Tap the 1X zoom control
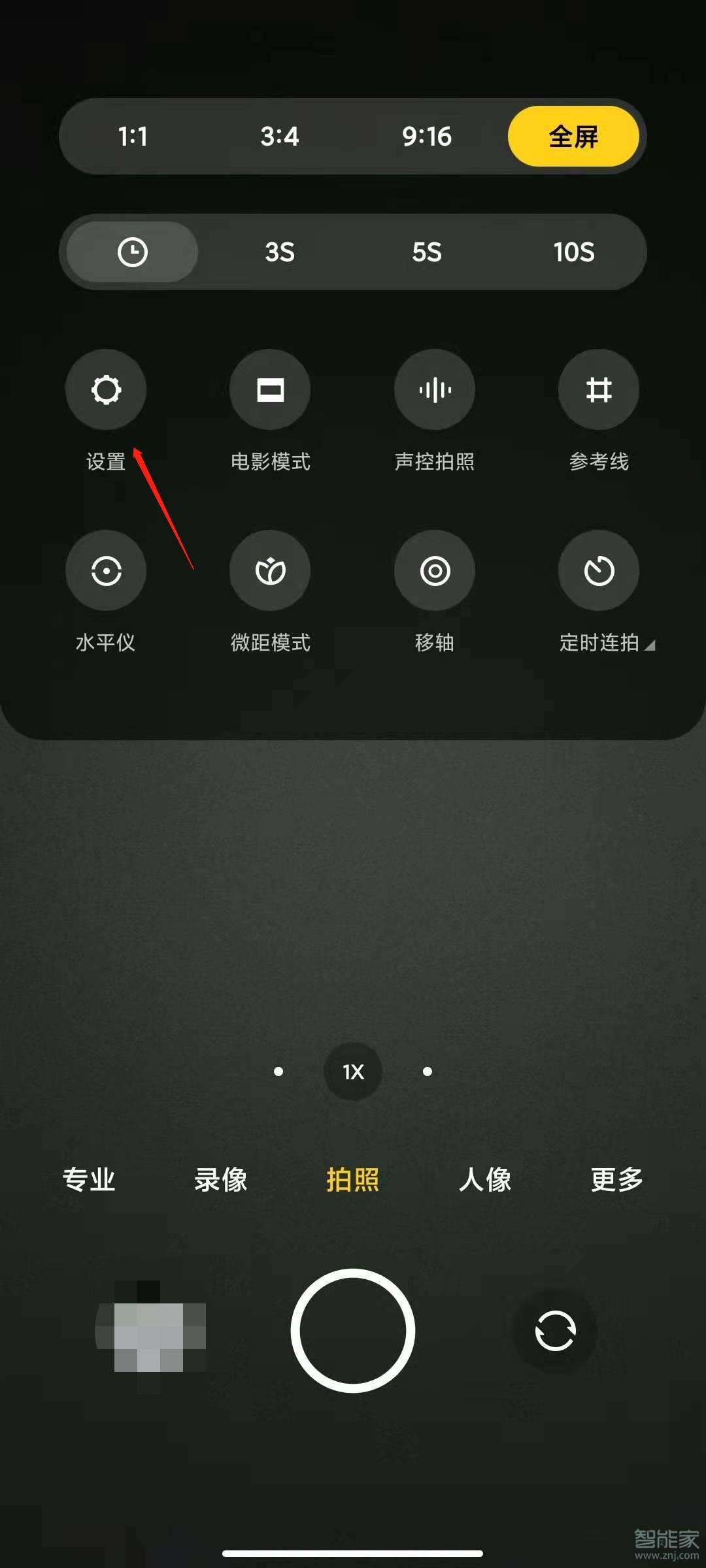 [x=352, y=1071]
